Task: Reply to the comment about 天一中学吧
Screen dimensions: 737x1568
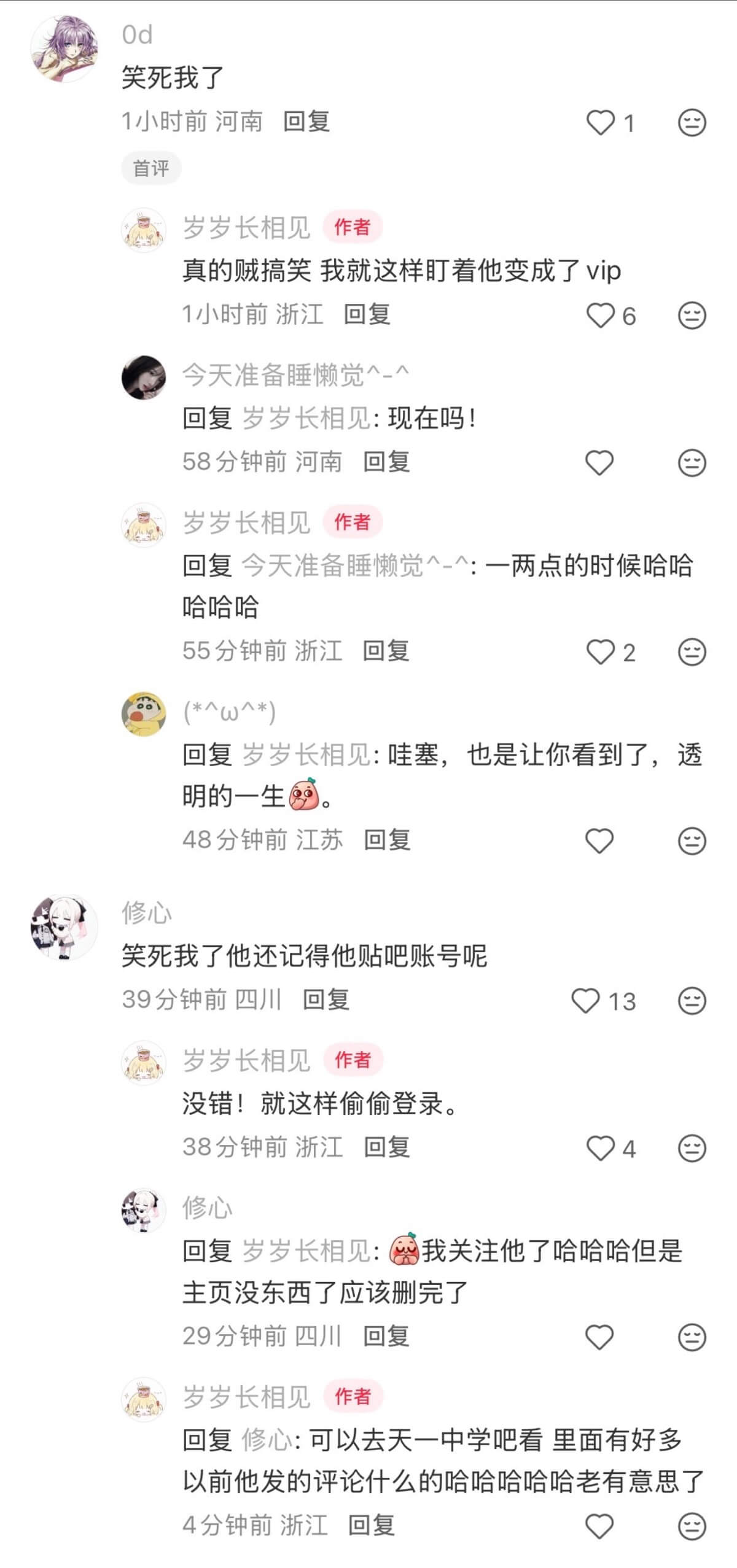Action: click(x=372, y=1525)
